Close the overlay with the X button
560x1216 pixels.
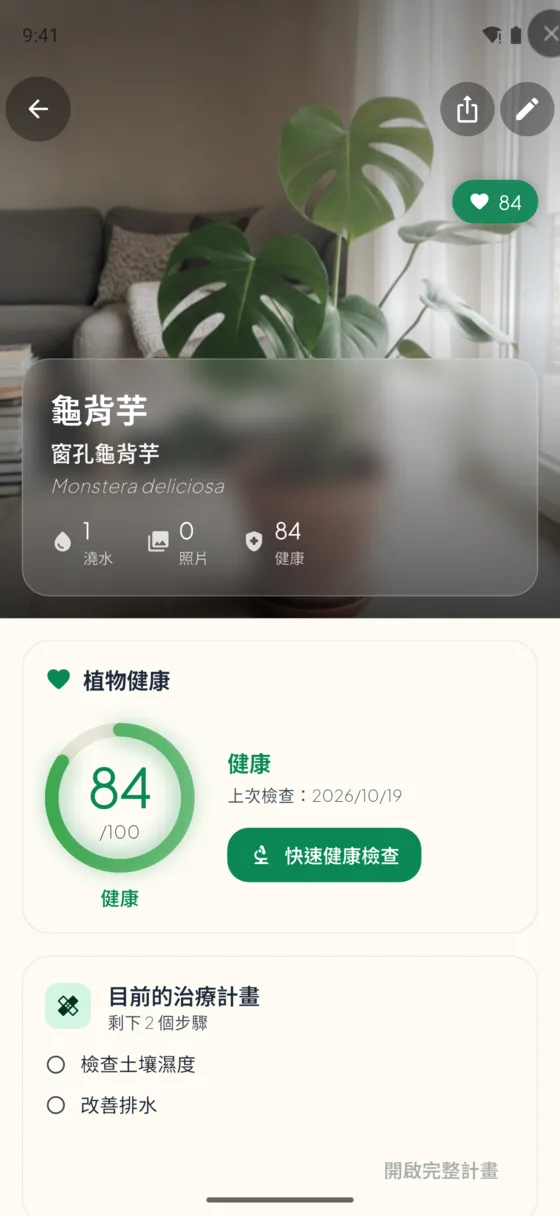click(x=548, y=35)
